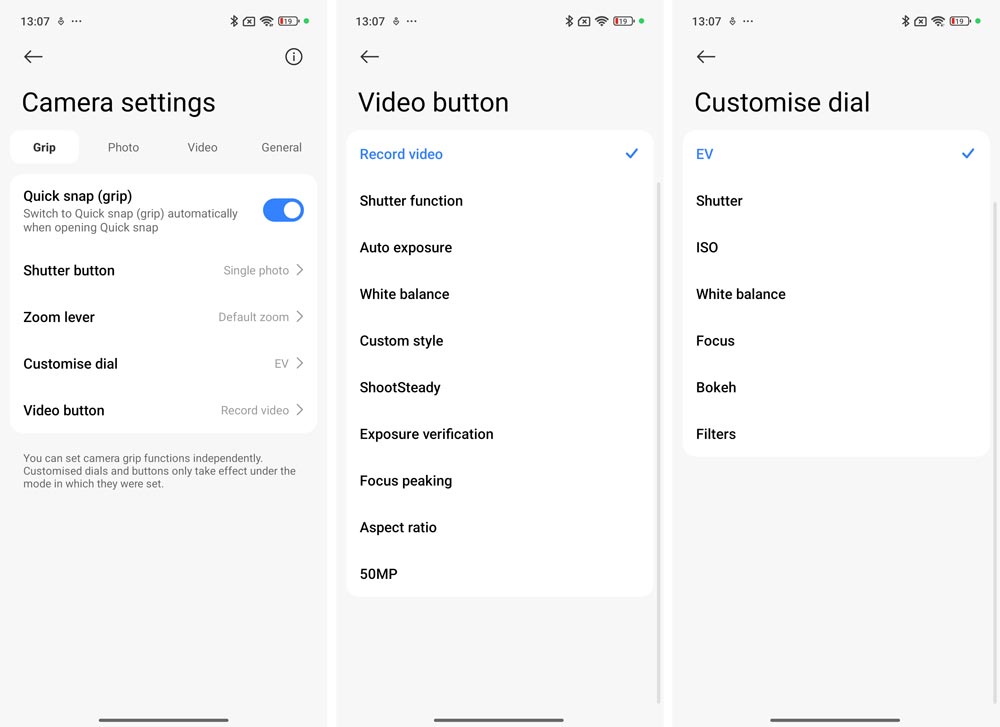Switch to the Photo tab
This screenshot has height=727, width=1000.
123,147
